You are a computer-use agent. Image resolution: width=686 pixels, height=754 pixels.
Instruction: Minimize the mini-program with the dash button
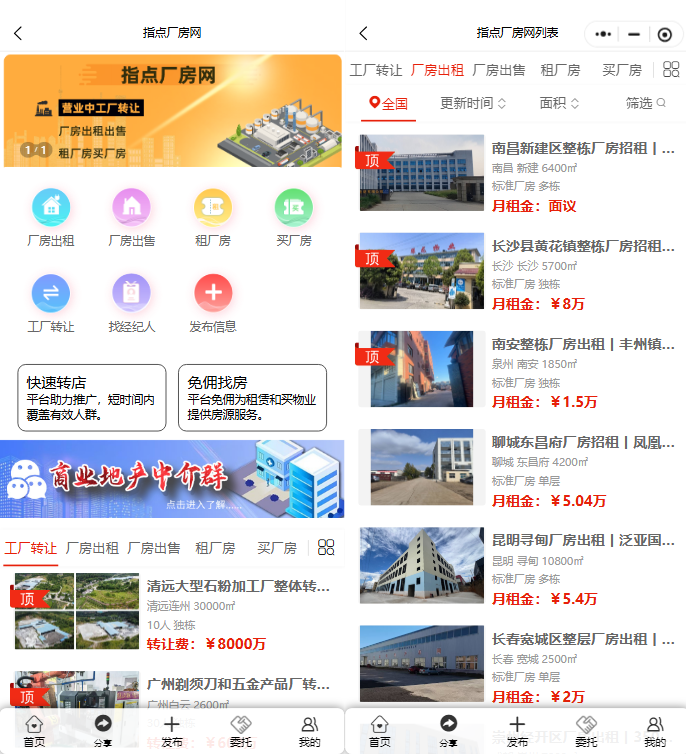coord(634,34)
